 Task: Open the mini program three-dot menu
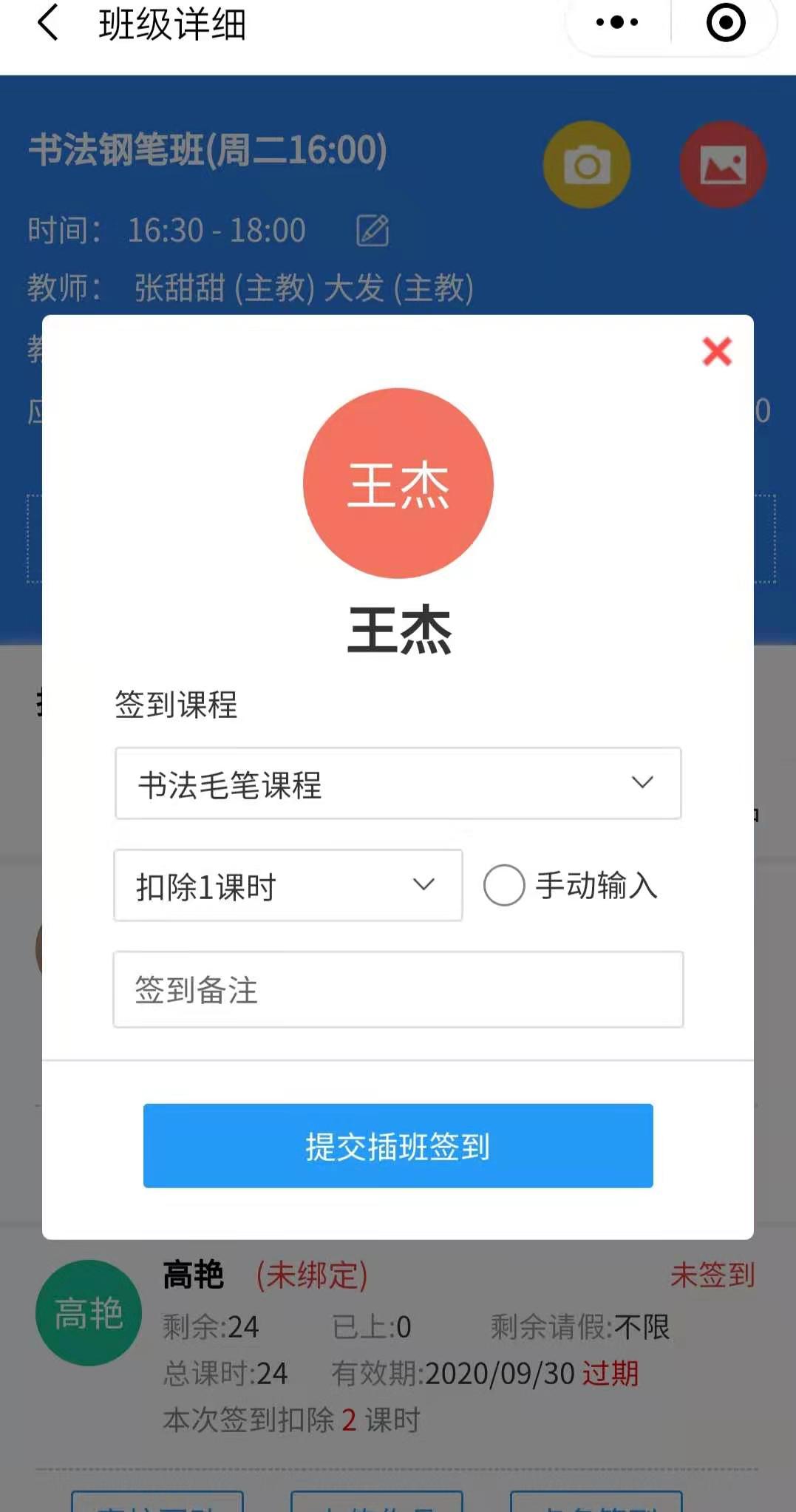(x=617, y=22)
